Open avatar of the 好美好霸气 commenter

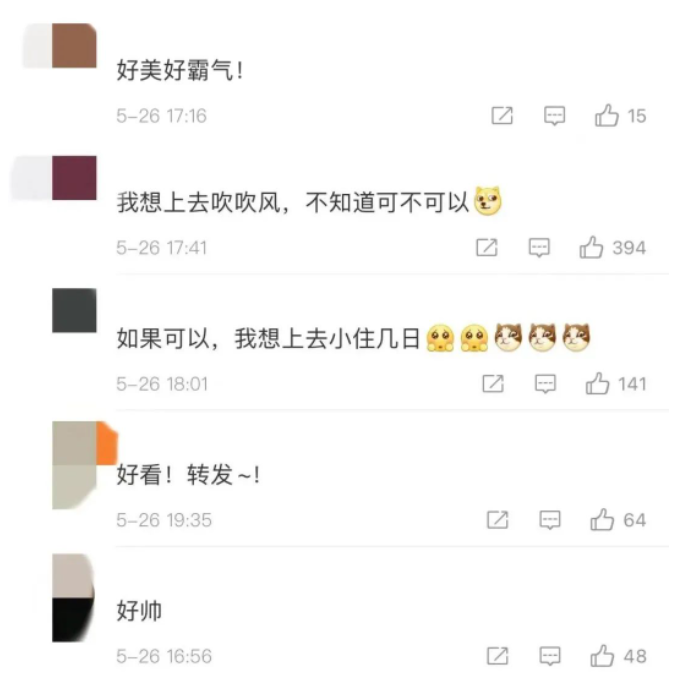click(73, 46)
